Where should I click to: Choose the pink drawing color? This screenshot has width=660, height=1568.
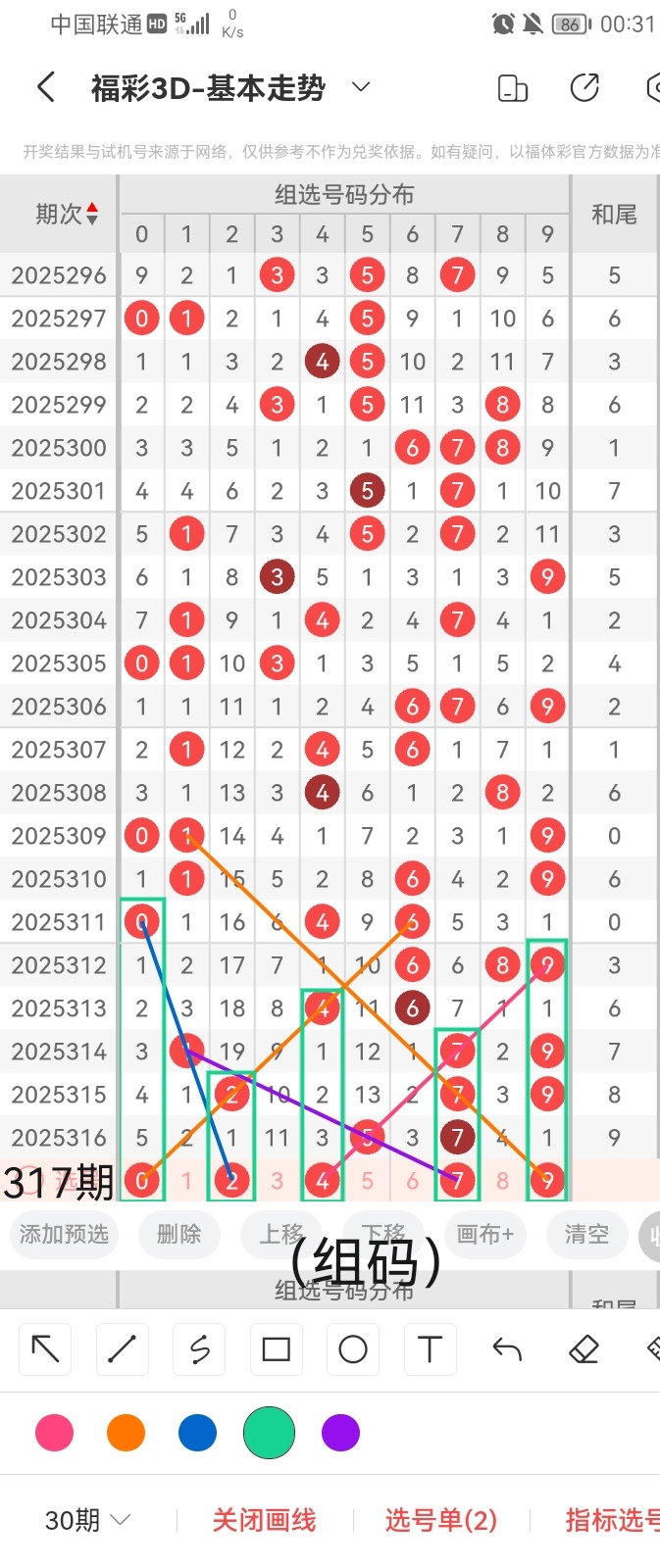[x=54, y=1433]
